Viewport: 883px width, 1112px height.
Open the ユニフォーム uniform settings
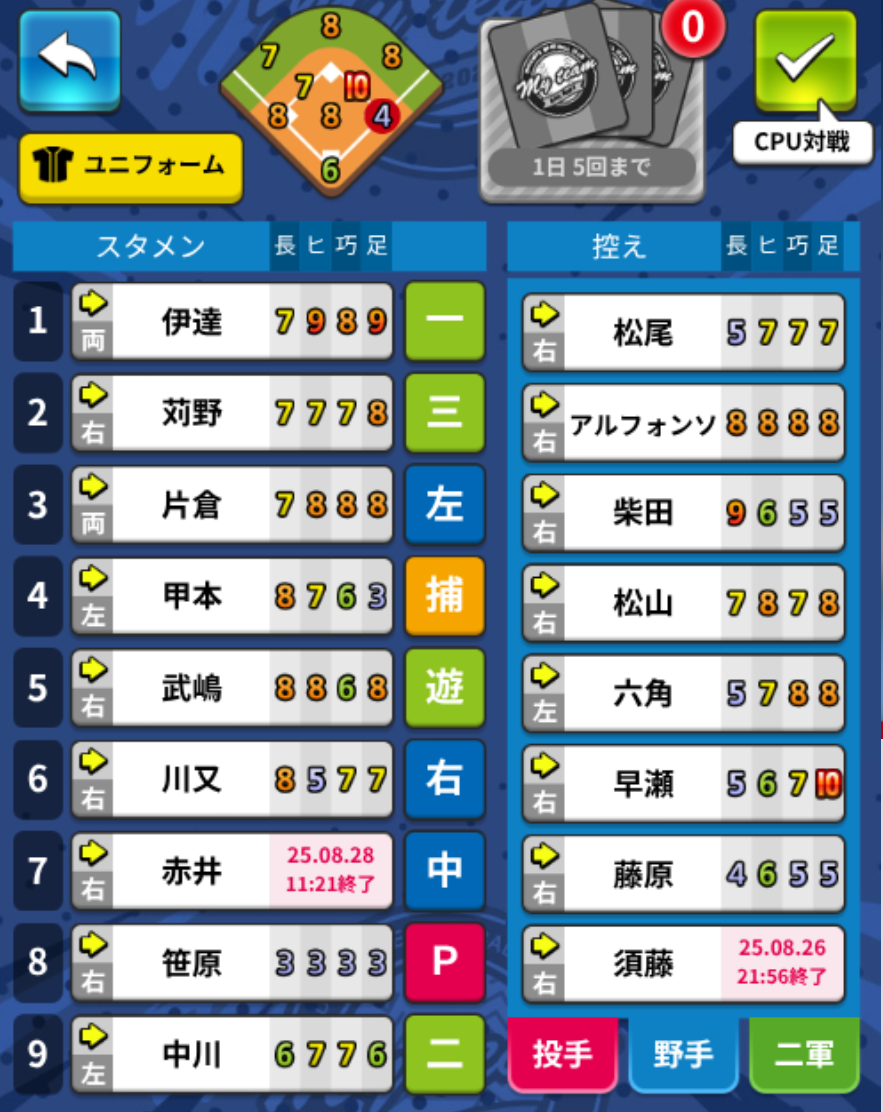tap(131, 167)
